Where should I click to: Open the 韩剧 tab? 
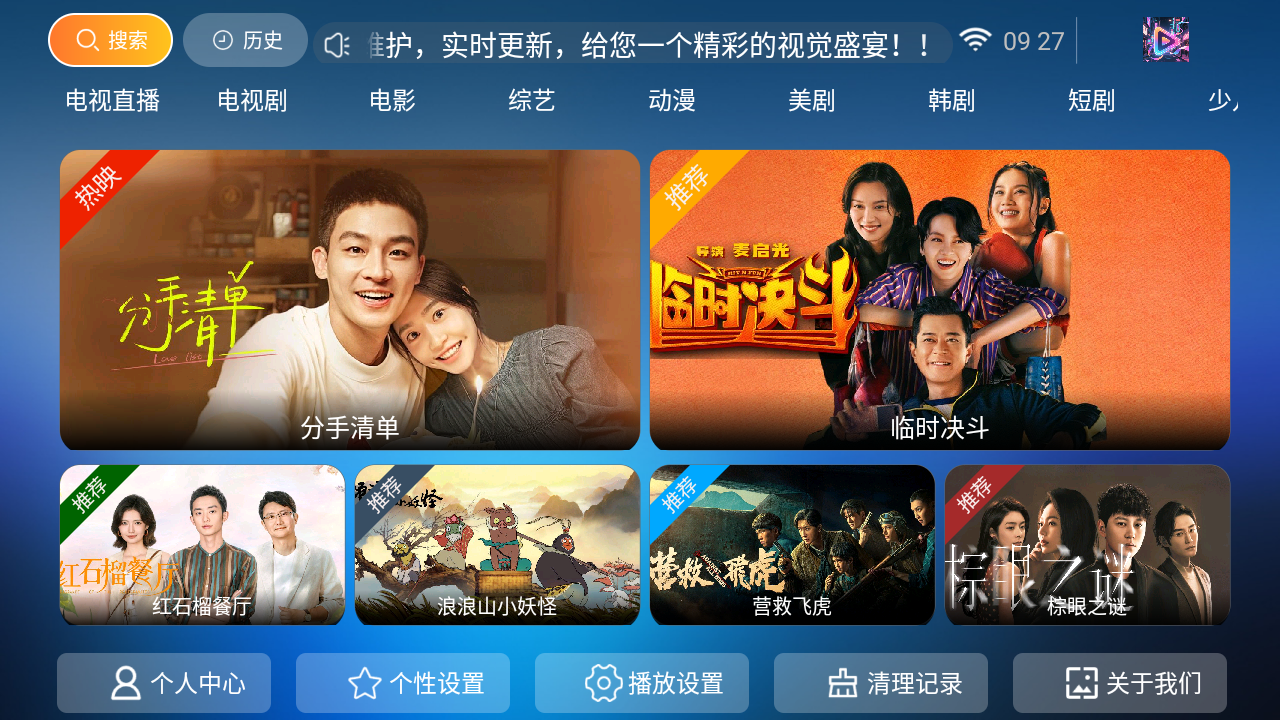pyautogui.click(x=951, y=100)
